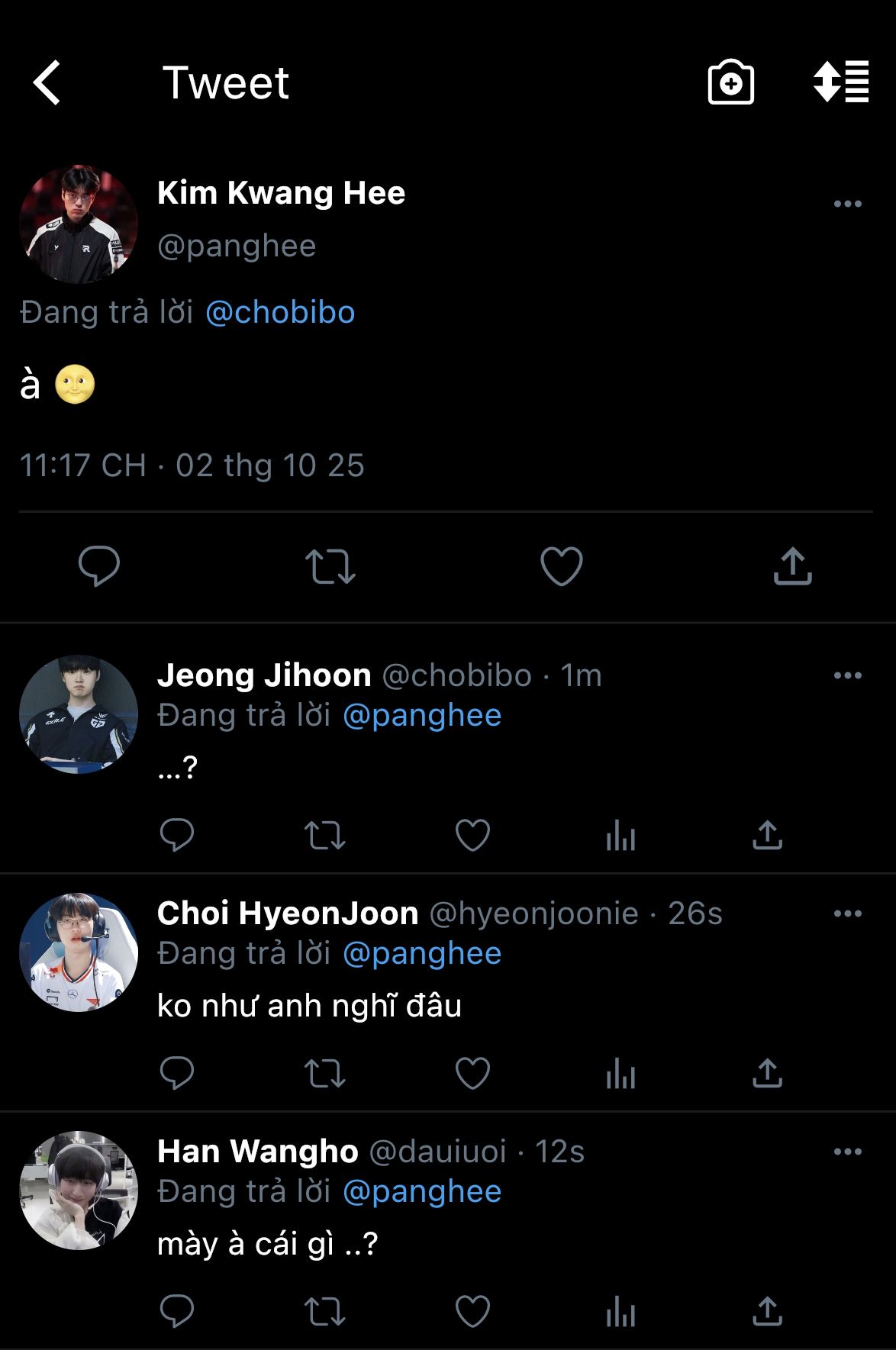Open Kim Kwang Hee's profile picture
Image resolution: width=896 pixels, height=1350 pixels.
click(x=79, y=224)
